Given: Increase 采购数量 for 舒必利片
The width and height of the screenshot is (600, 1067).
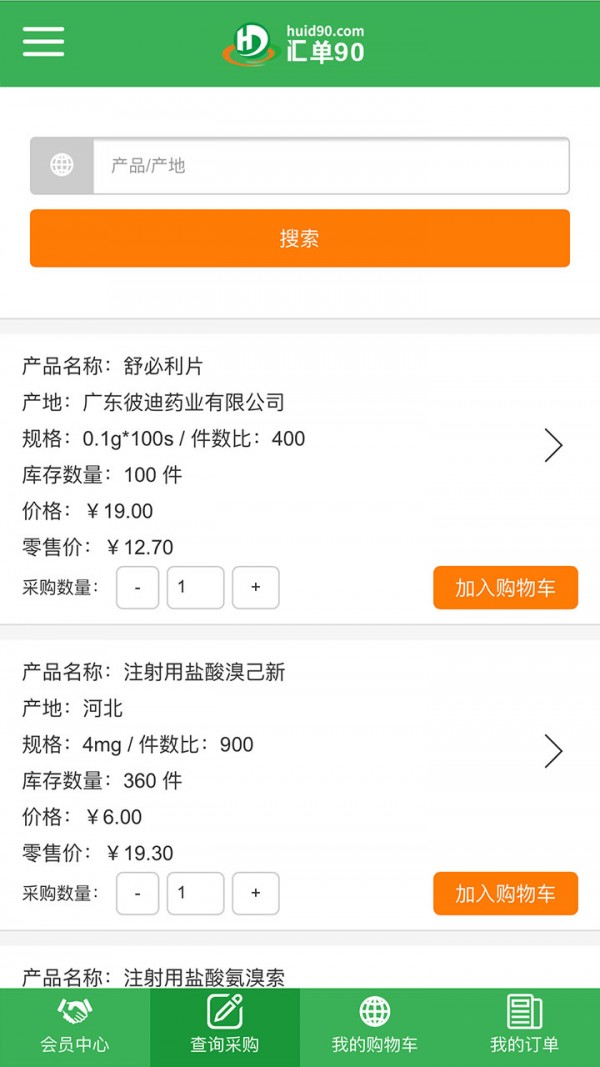Looking at the screenshot, I should coord(256,587).
